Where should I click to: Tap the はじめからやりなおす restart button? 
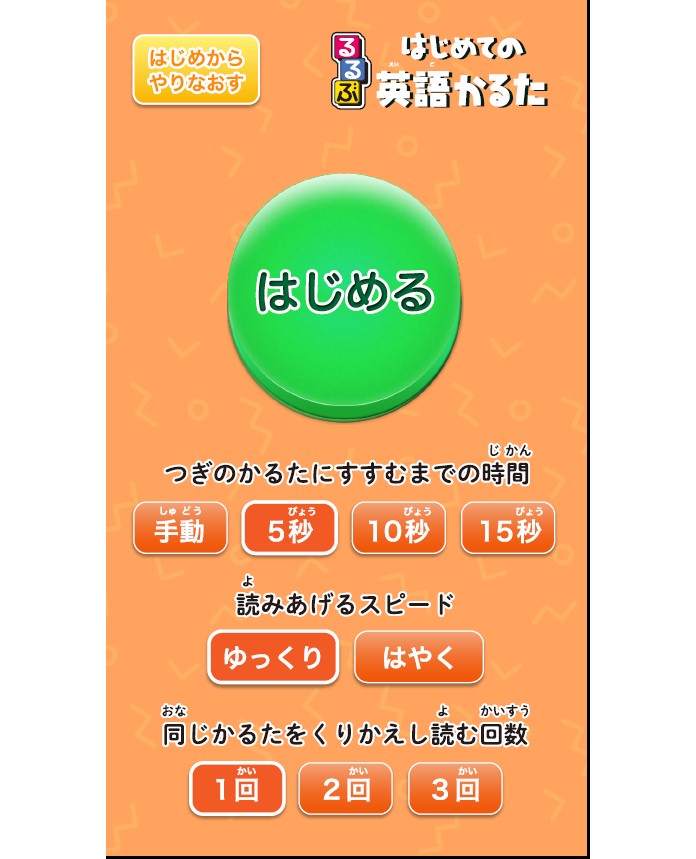(x=196, y=70)
